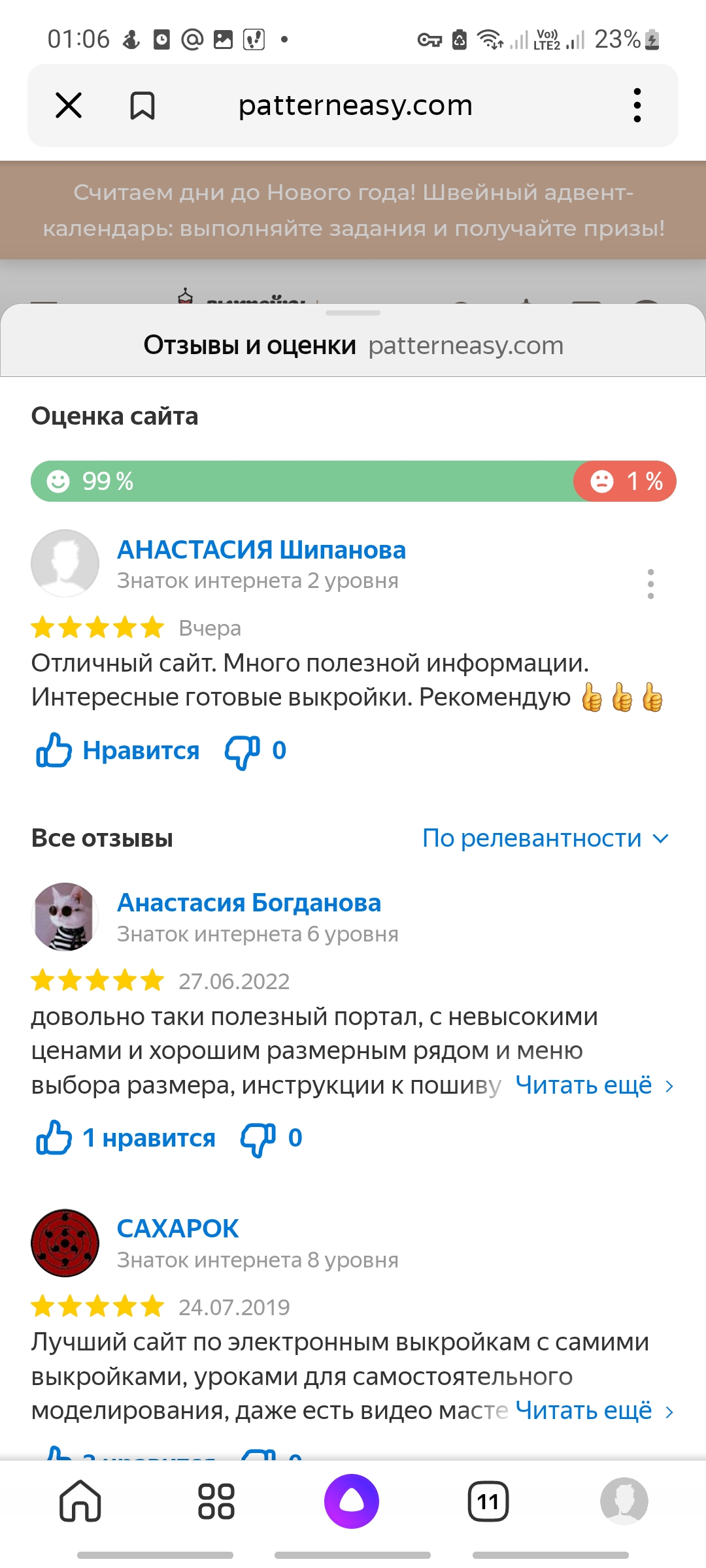706x1568 pixels.
Task: Like Анастасия Богданова's review
Action: point(126,1138)
